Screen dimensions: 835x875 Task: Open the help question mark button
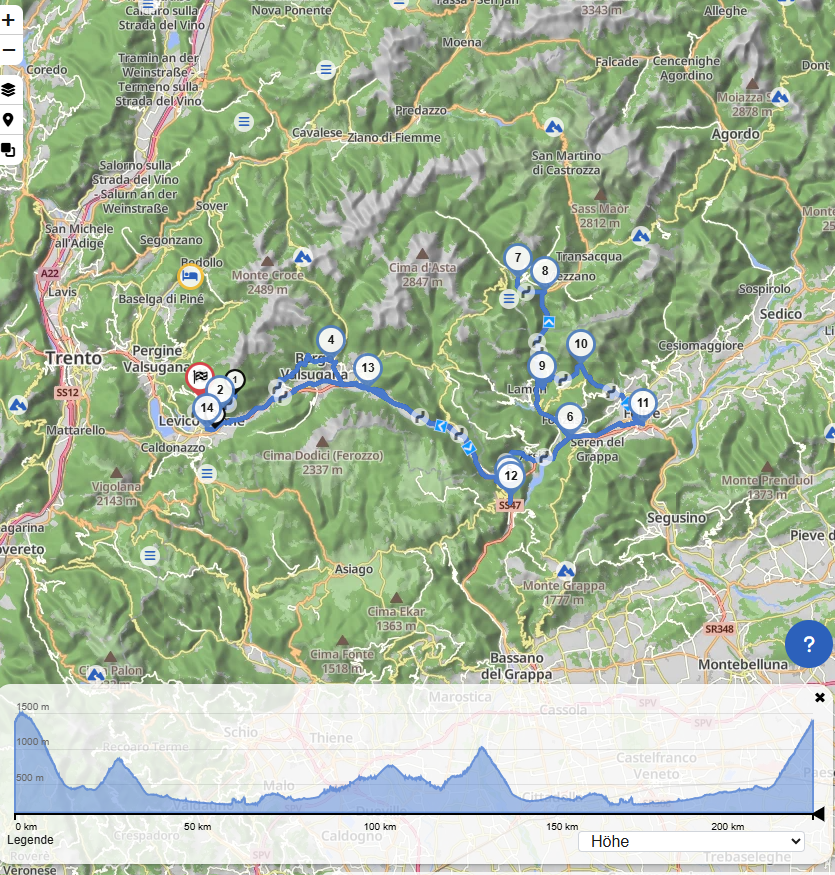809,644
